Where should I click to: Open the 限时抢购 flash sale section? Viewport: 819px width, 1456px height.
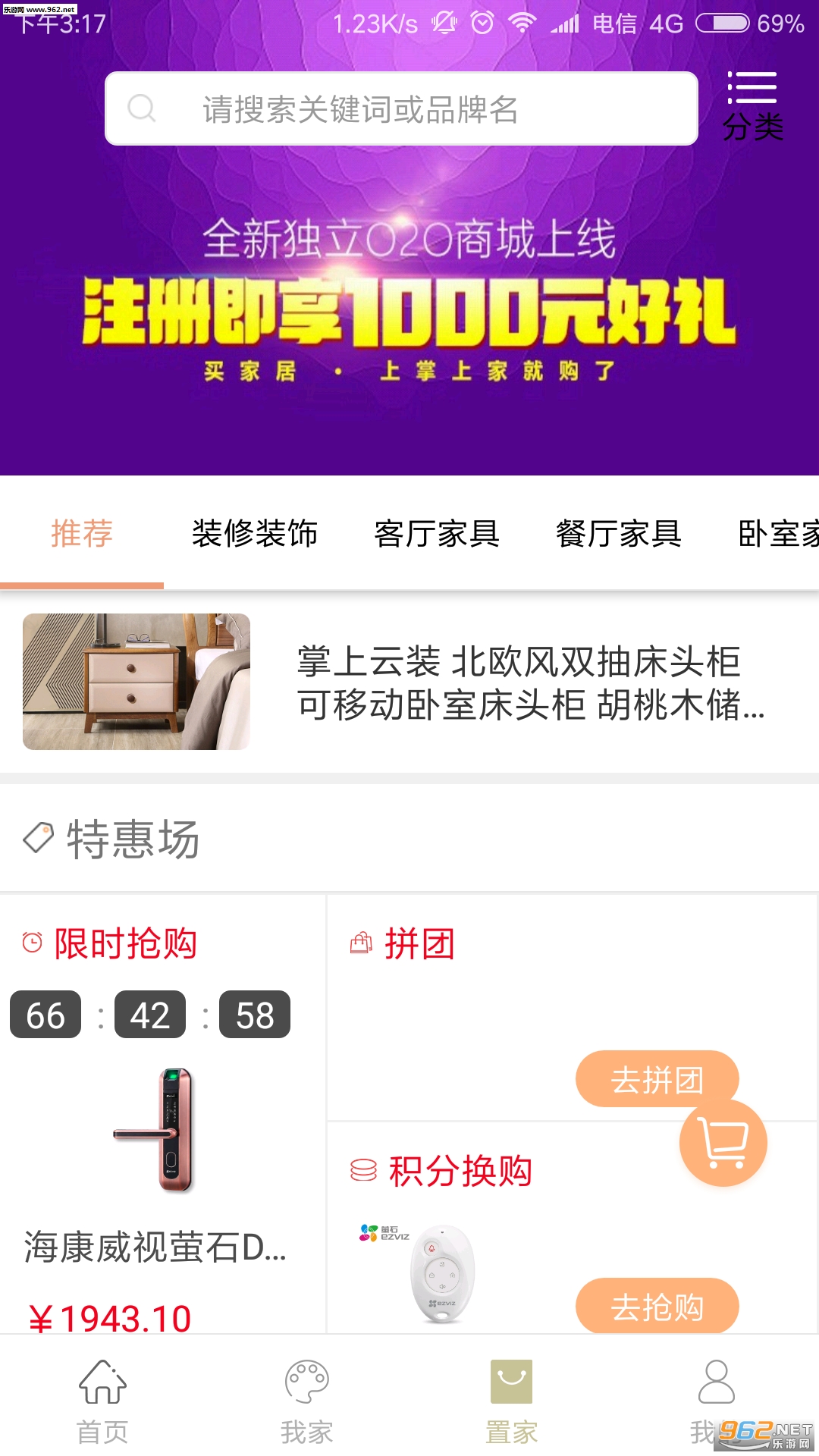click(125, 944)
